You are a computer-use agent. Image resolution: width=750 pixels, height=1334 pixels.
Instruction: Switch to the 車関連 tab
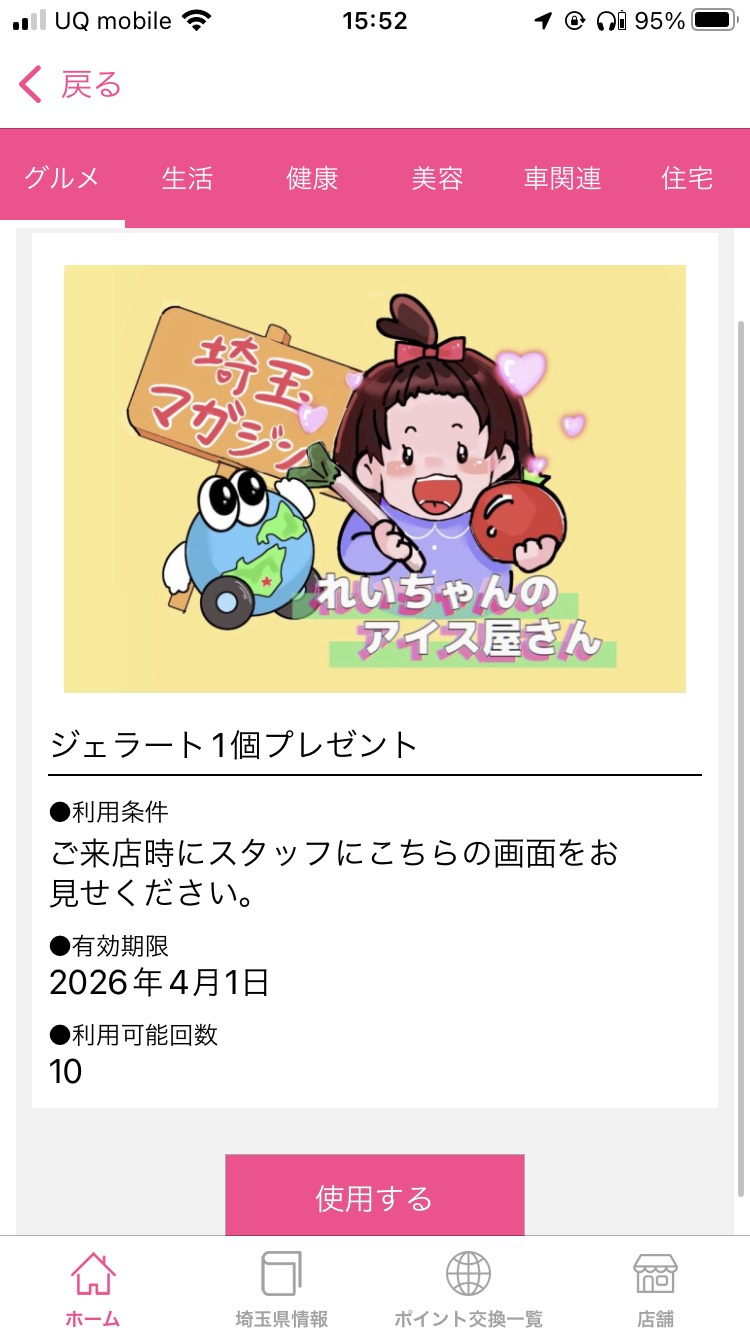pos(562,178)
